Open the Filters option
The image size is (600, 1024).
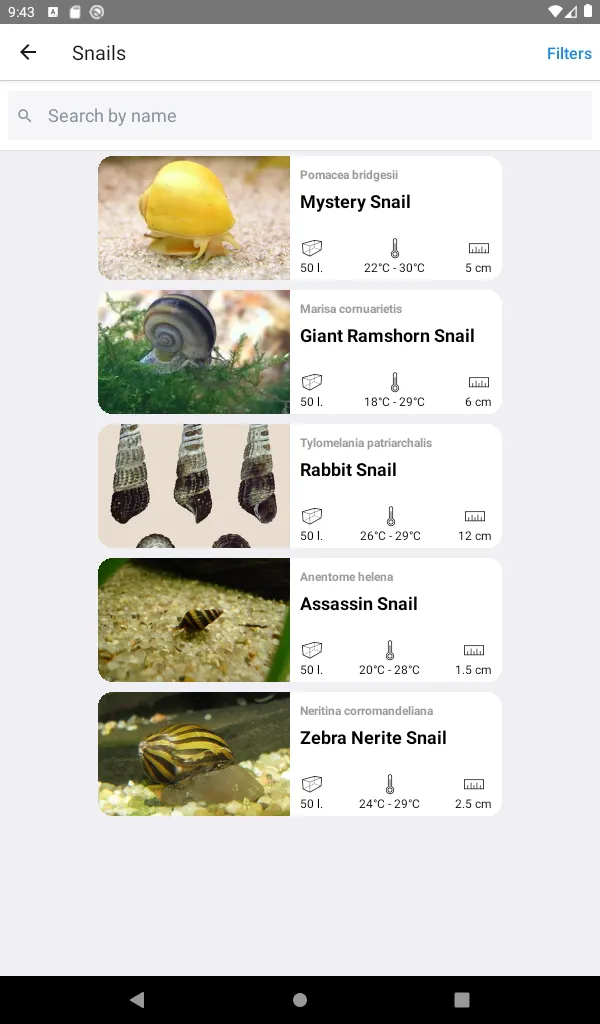[569, 53]
